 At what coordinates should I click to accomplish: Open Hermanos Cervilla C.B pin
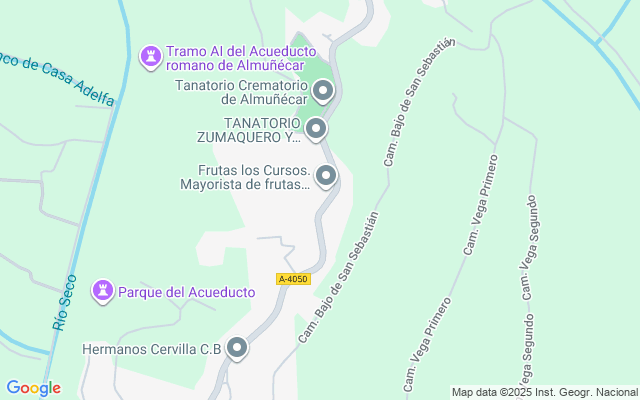(237, 348)
